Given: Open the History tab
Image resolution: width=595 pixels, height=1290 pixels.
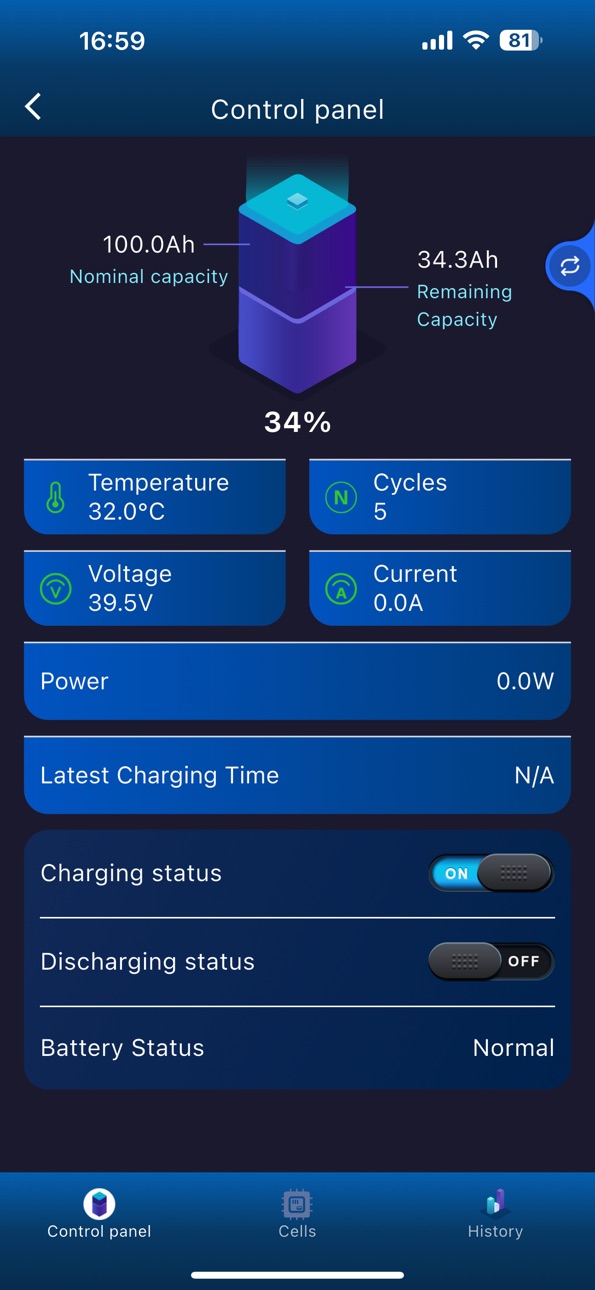Looking at the screenshot, I should pyautogui.click(x=495, y=1214).
